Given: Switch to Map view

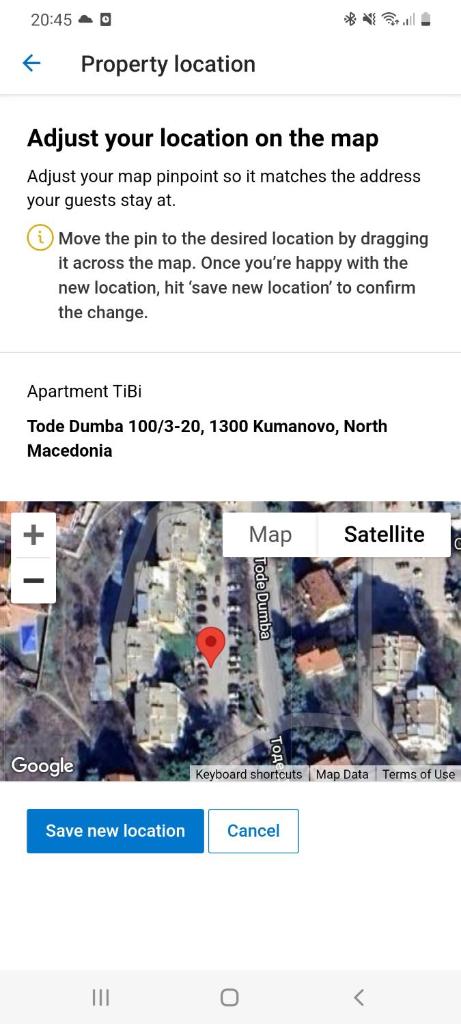Looking at the screenshot, I should [270, 535].
